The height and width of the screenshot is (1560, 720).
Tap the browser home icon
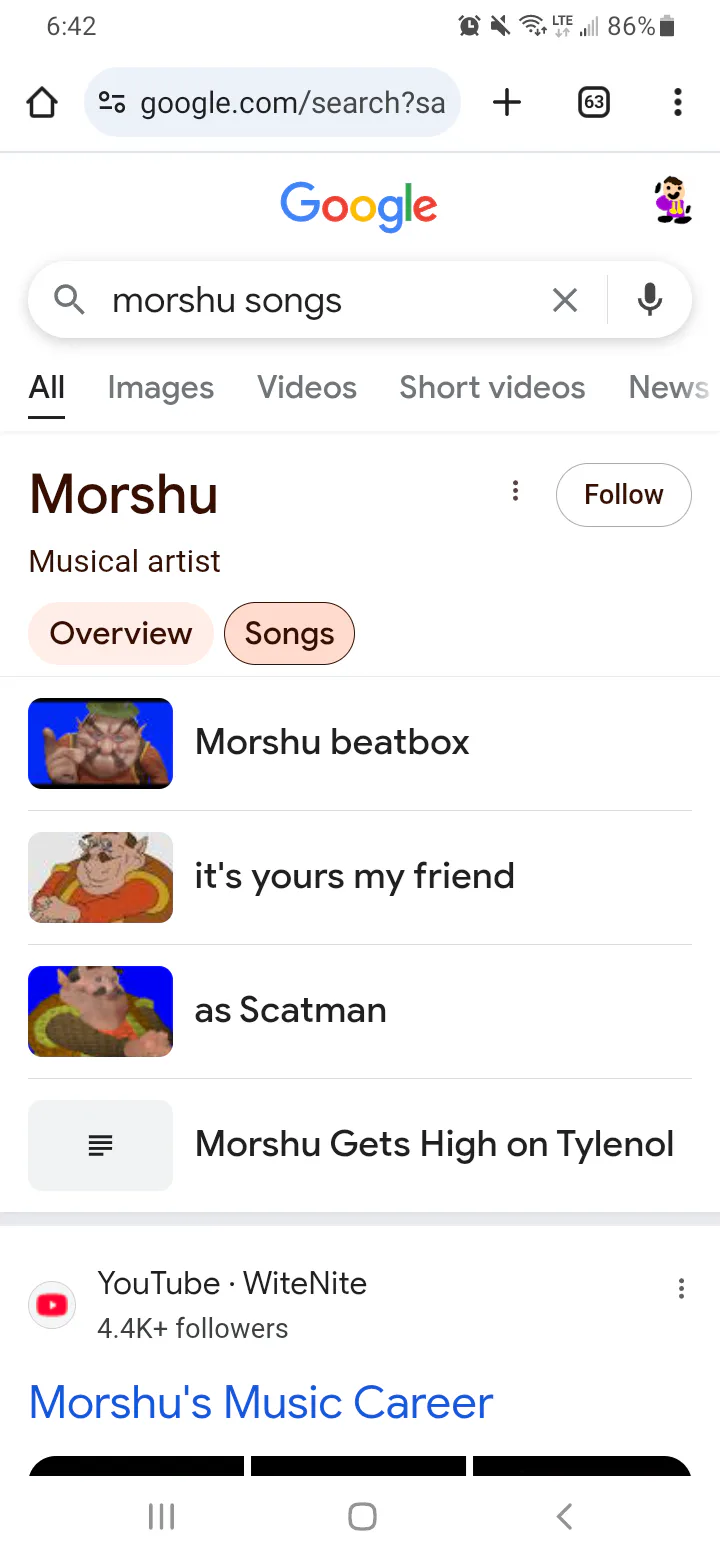[x=42, y=102]
